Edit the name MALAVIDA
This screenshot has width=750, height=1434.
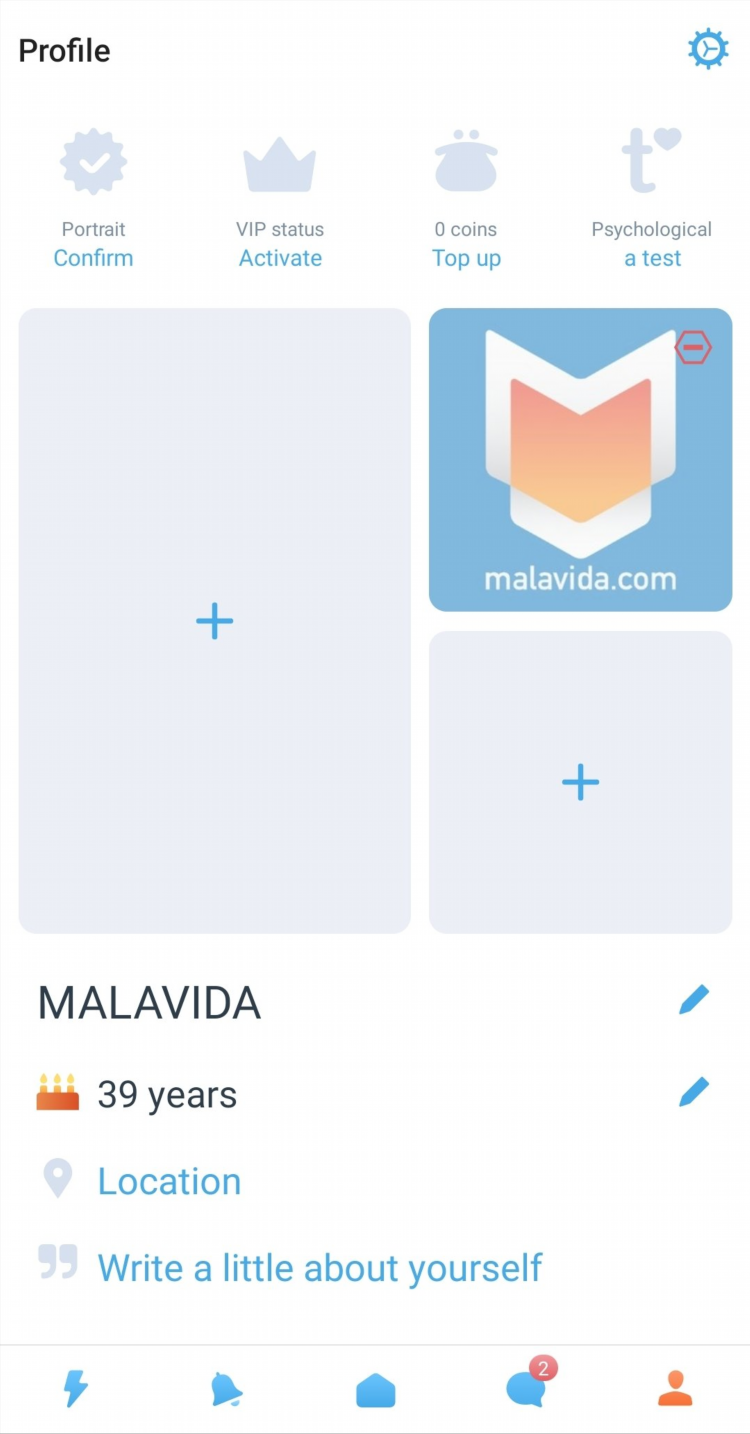(693, 1000)
